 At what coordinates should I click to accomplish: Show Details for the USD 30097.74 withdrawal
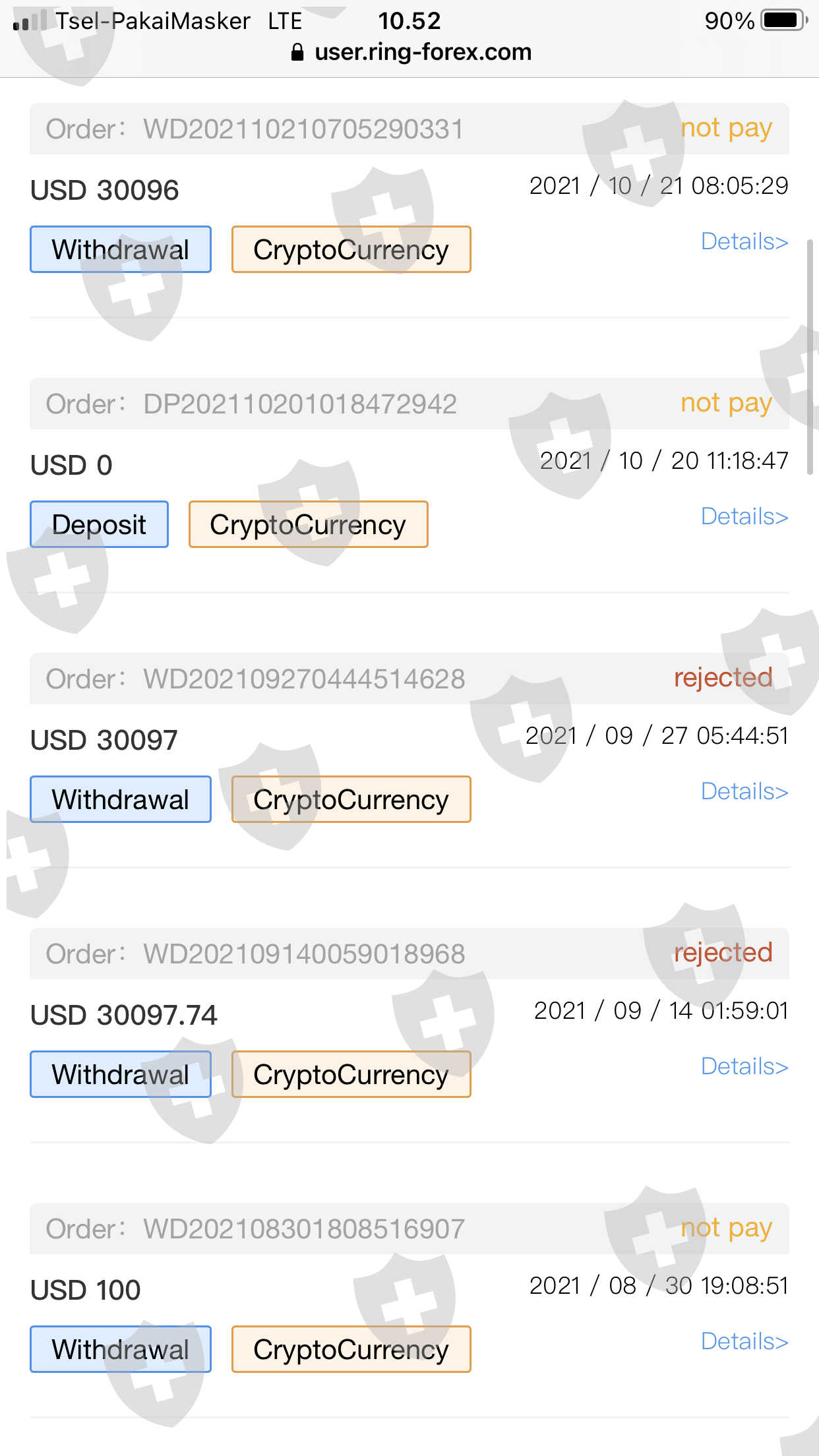744,1067
